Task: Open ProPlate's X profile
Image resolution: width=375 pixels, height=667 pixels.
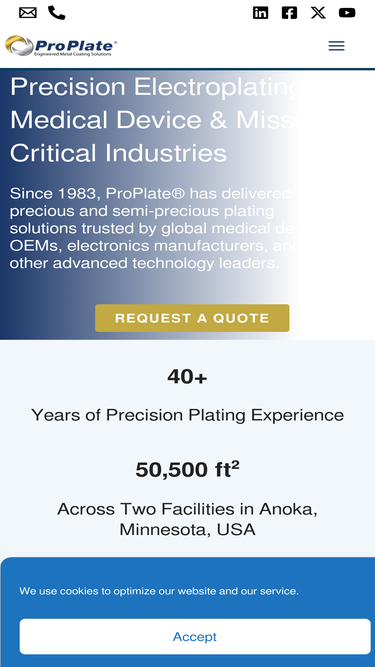Action: pyautogui.click(x=318, y=13)
